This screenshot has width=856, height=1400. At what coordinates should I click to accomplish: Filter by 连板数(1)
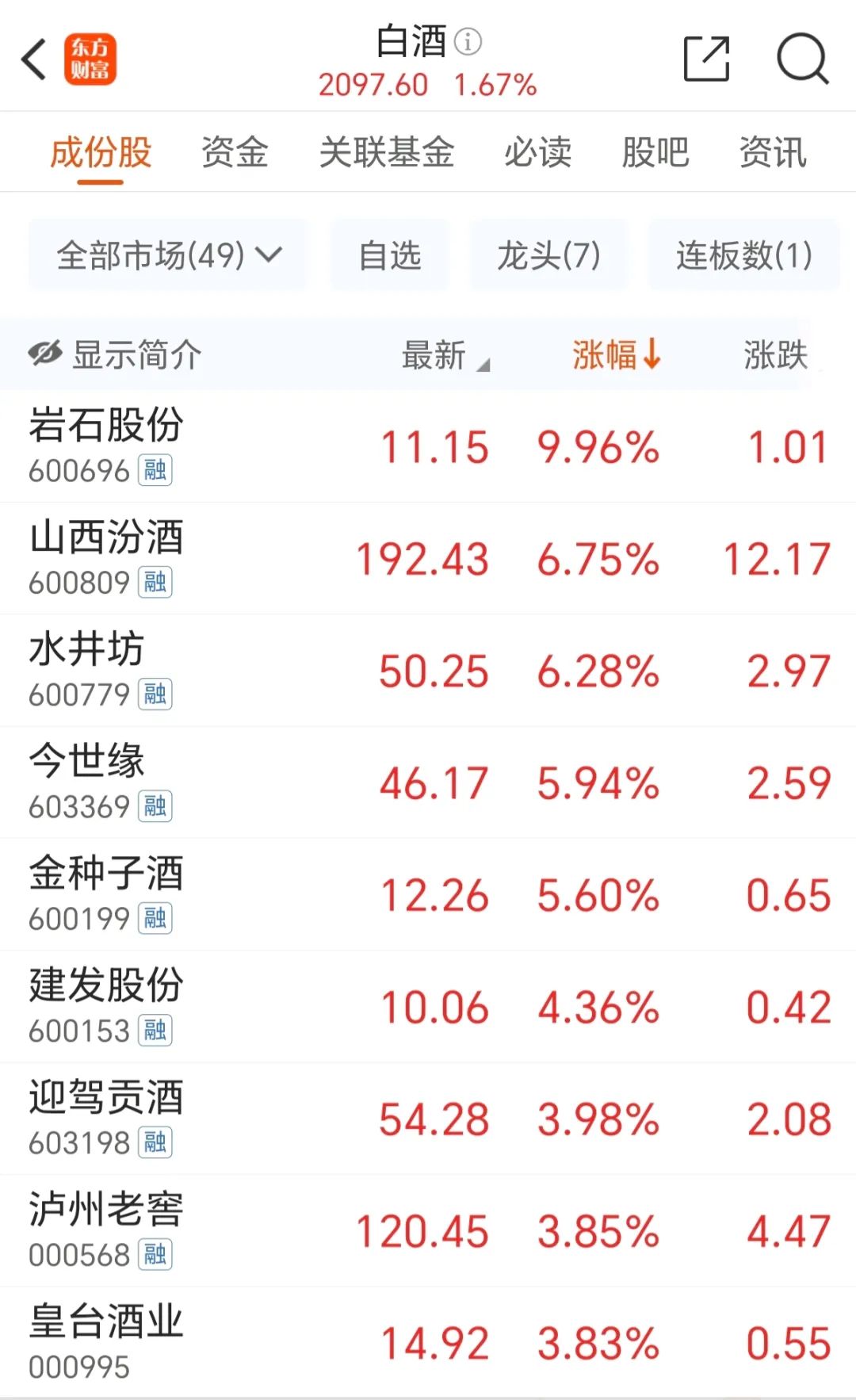point(743,255)
